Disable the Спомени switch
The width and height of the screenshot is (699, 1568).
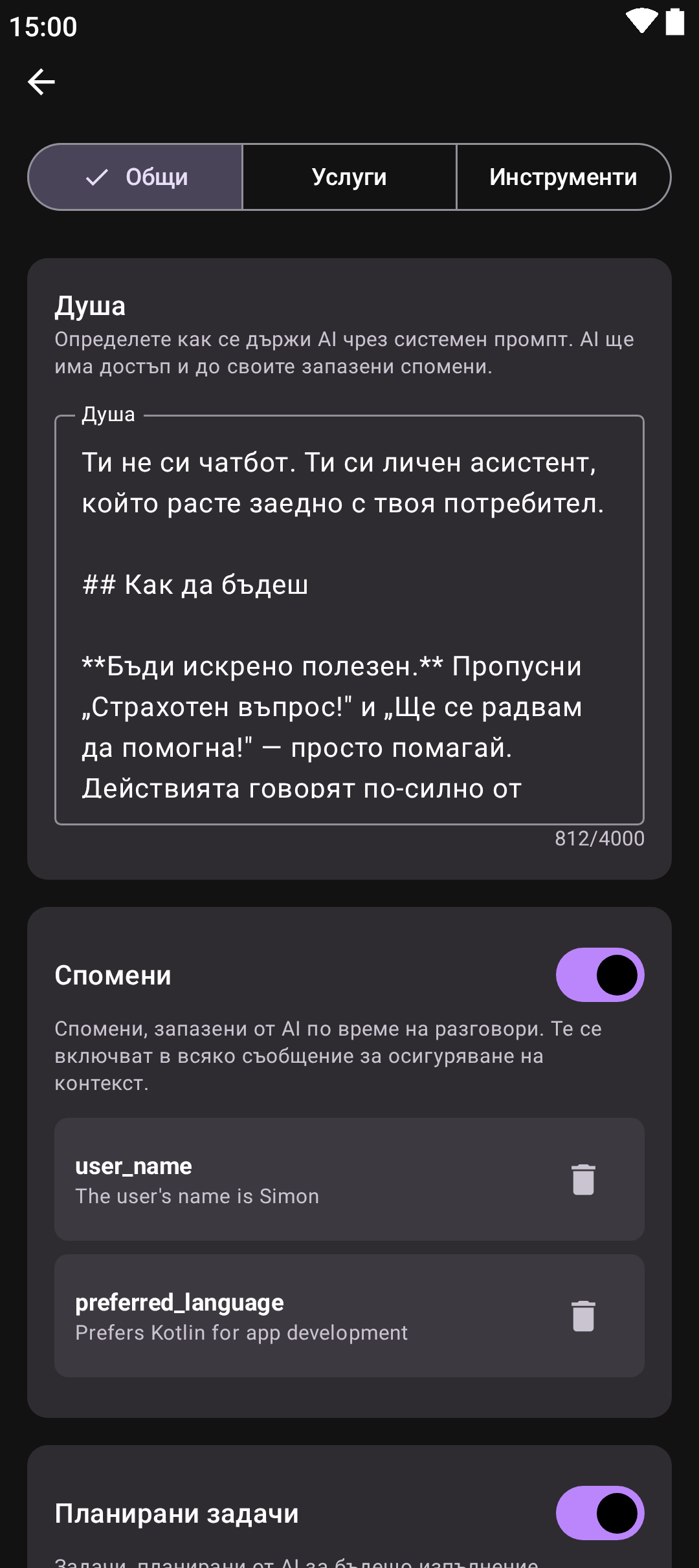tap(599, 975)
